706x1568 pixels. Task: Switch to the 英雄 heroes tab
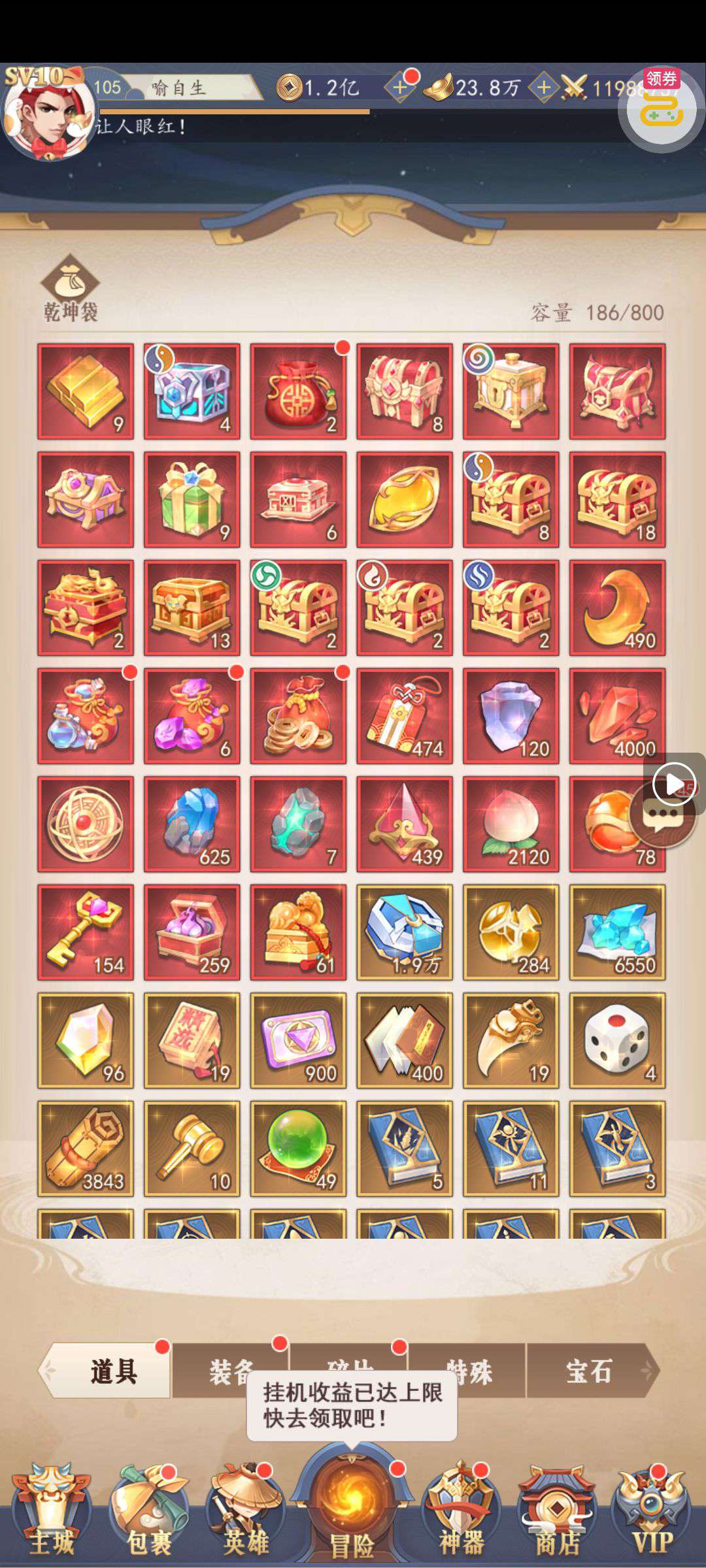[x=245, y=1514]
